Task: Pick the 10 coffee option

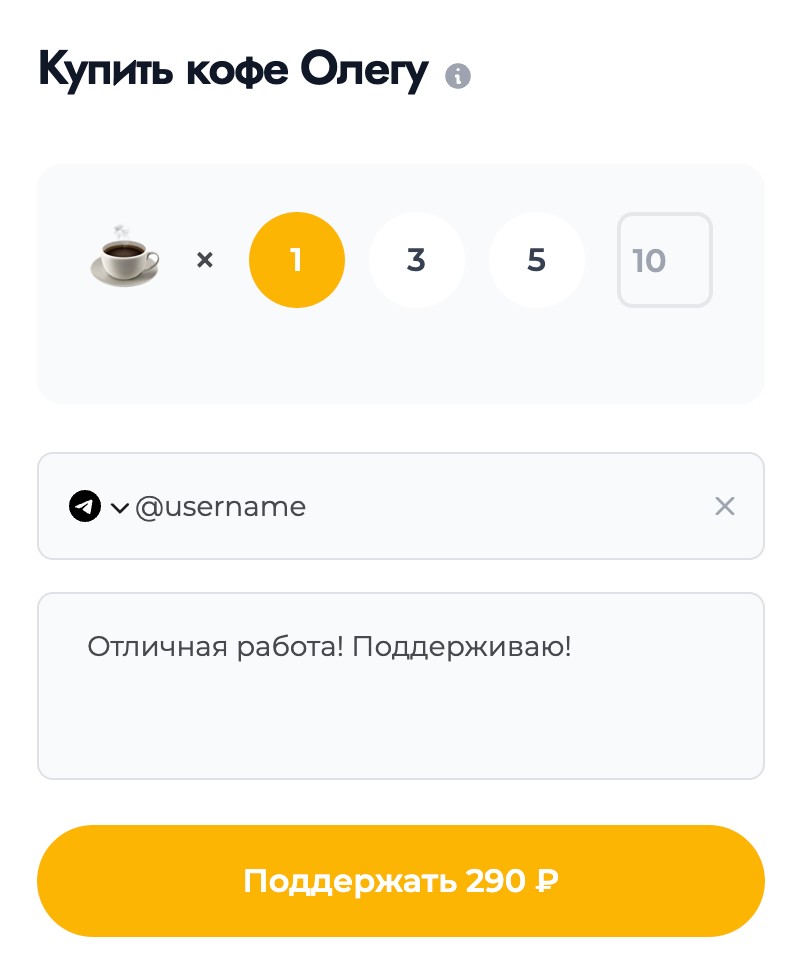Action: (664, 259)
